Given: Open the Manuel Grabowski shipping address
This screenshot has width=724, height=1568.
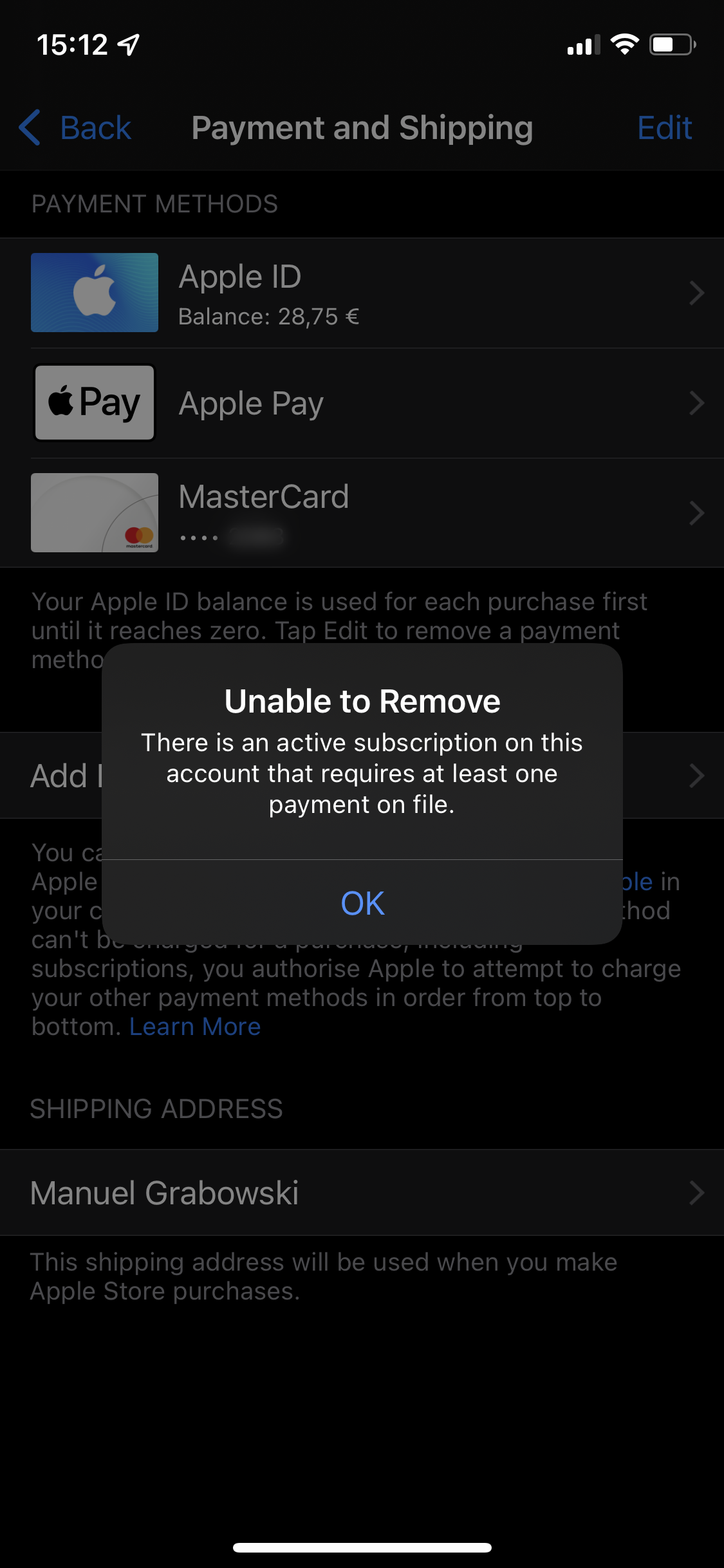Looking at the screenshot, I should click(362, 1193).
